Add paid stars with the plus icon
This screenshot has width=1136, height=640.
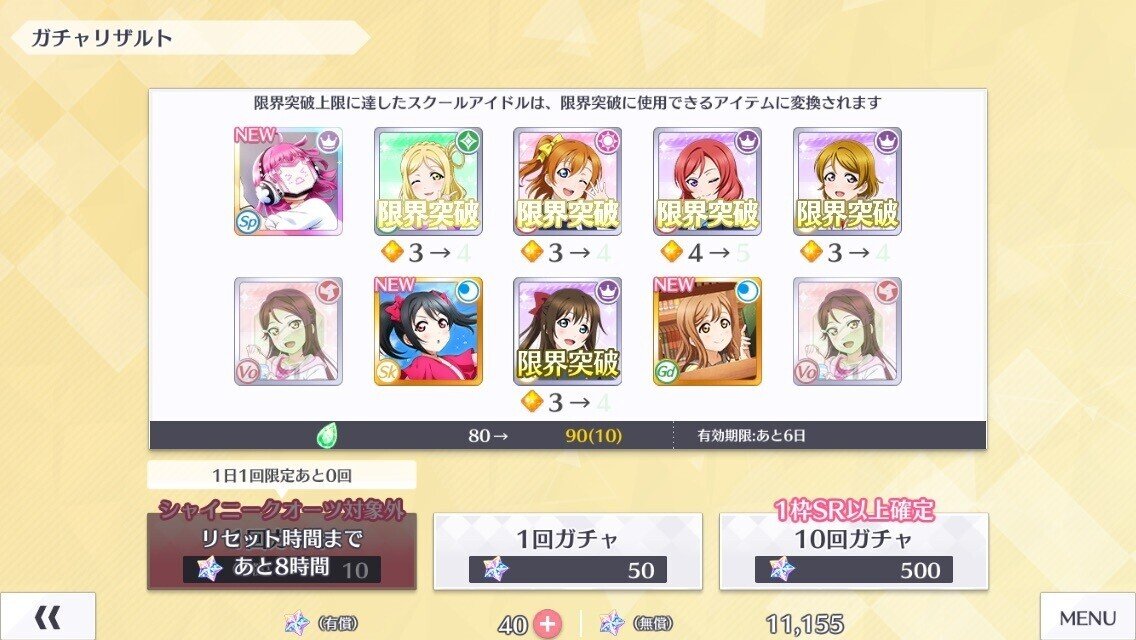pos(546,624)
